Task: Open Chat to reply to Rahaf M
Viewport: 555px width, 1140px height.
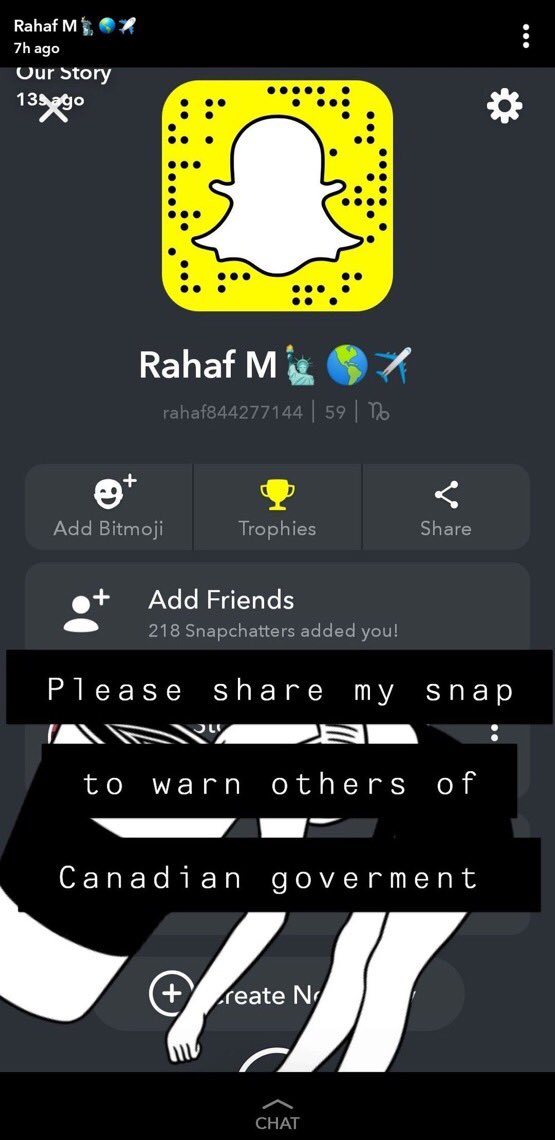Action: [277, 1115]
